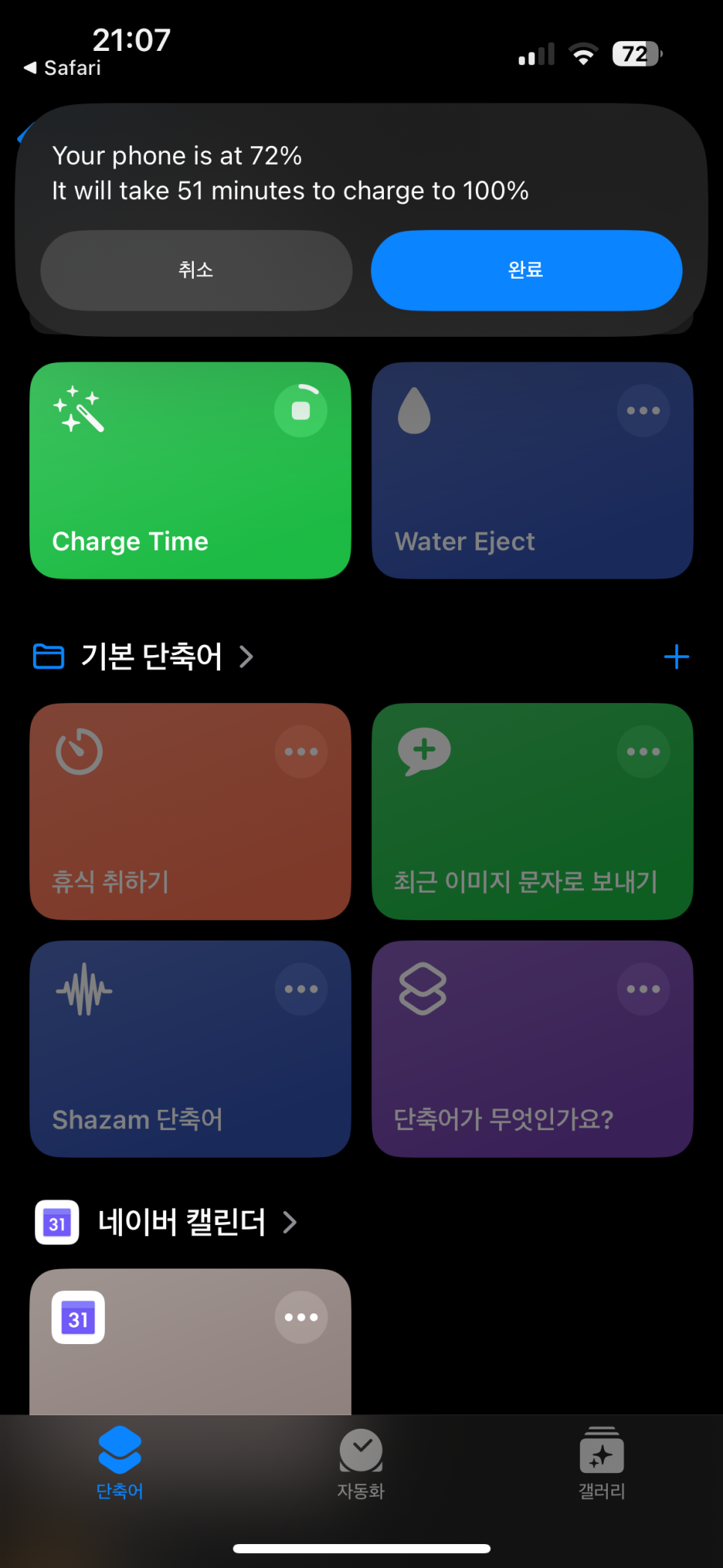Edit 최근 이미지 문자로 보내기 via the three-dot icon
Viewport: 723px width, 1568px height.
click(x=643, y=751)
